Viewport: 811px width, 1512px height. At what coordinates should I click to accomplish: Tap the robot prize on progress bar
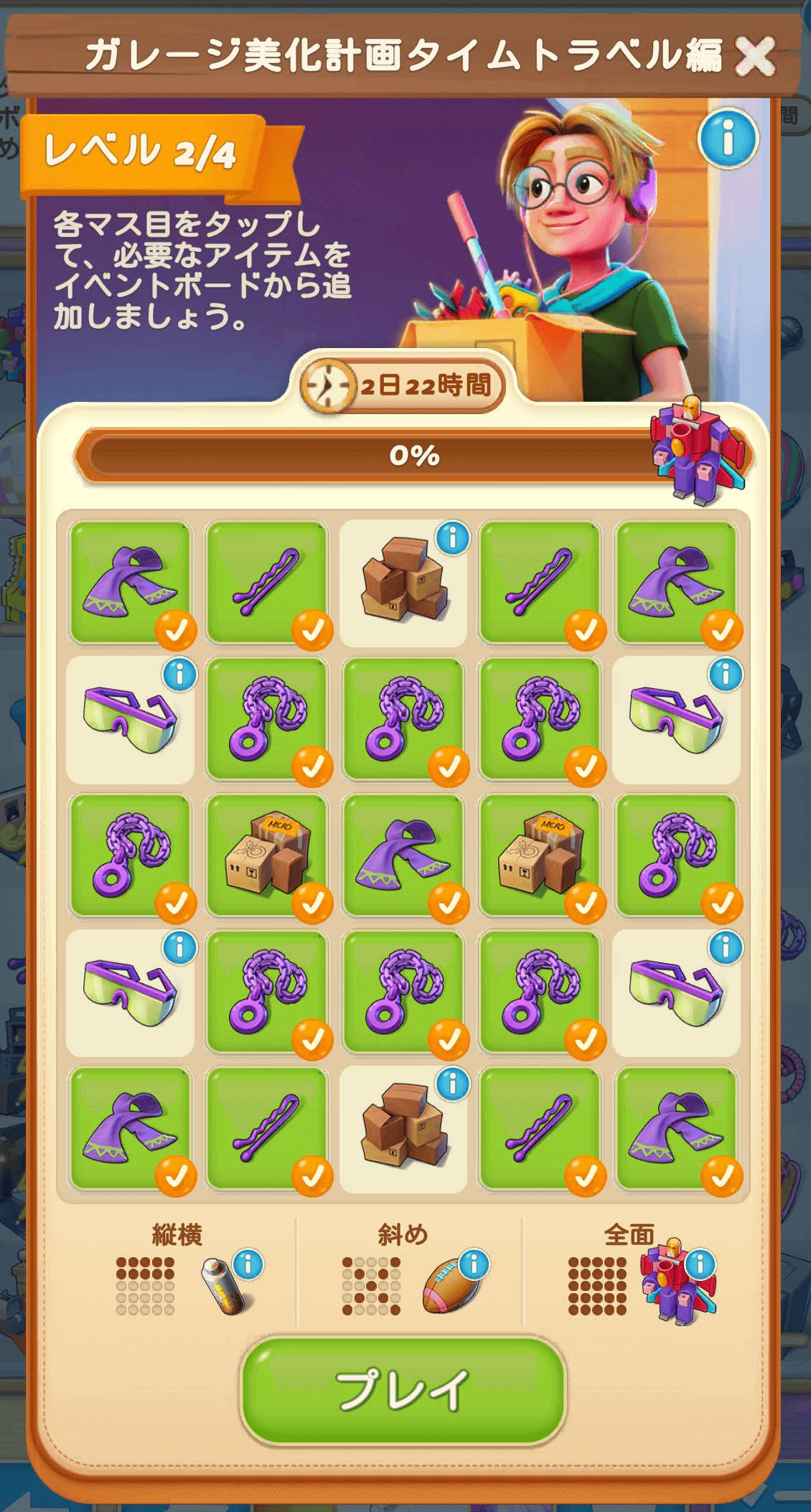pyautogui.click(x=695, y=452)
